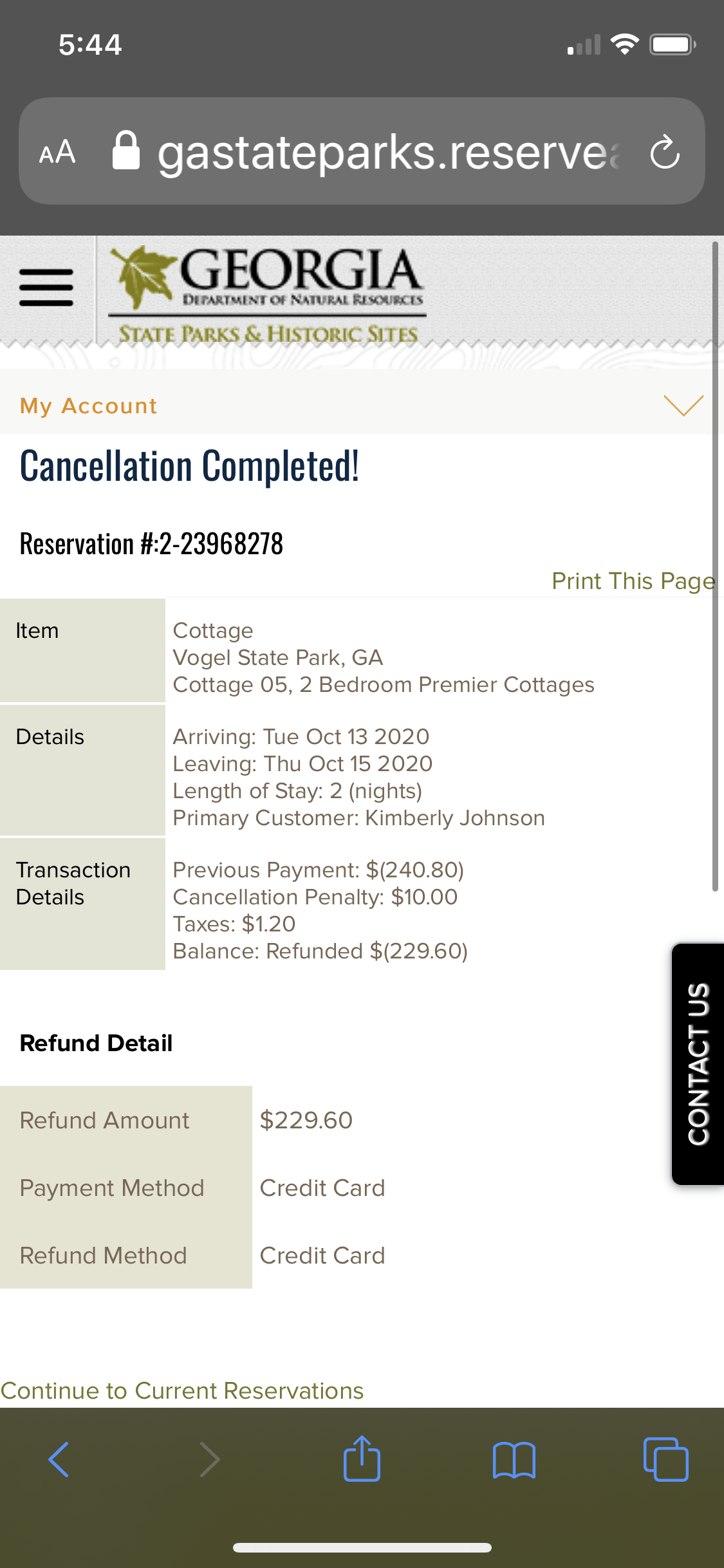
Task: Continue to Current Reservations
Action: (182, 1390)
